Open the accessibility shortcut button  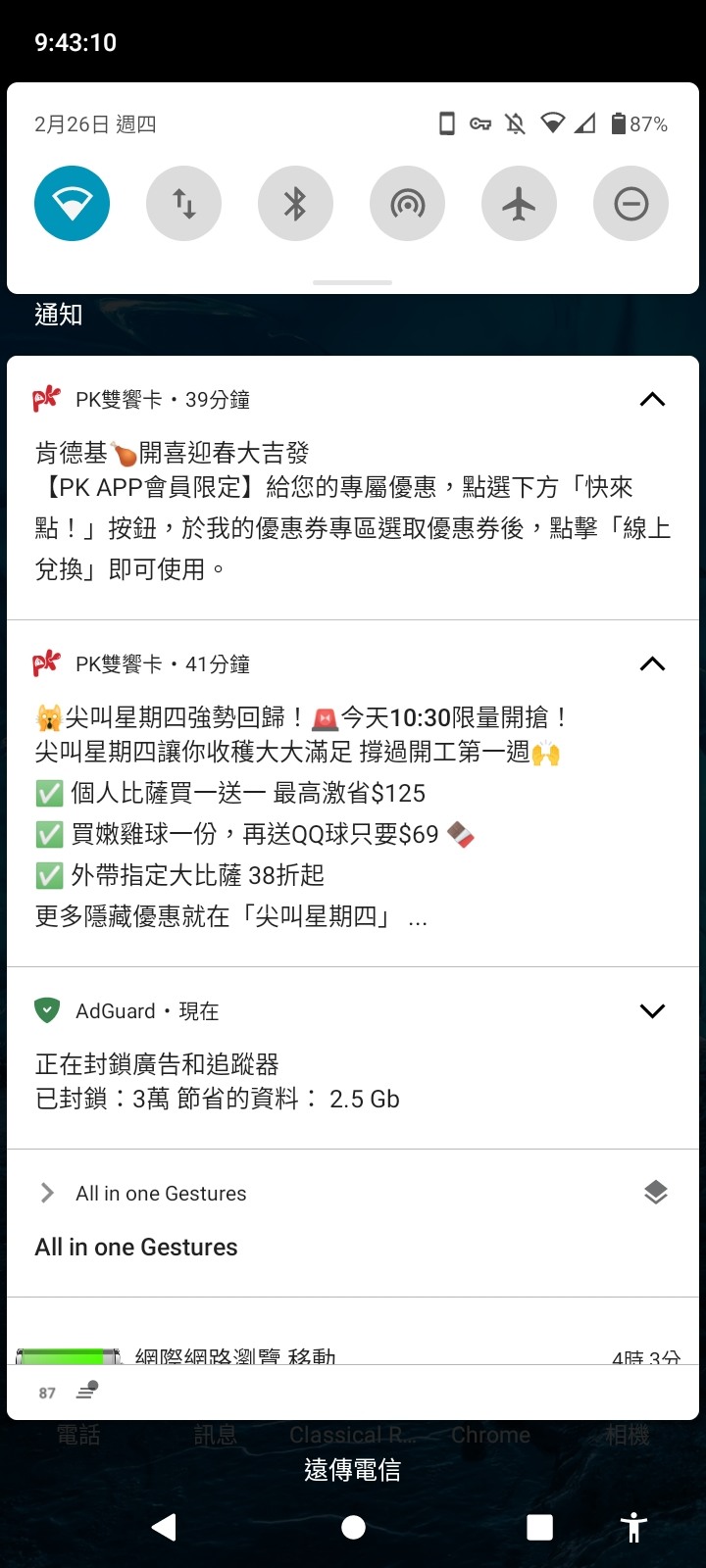(x=634, y=1527)
